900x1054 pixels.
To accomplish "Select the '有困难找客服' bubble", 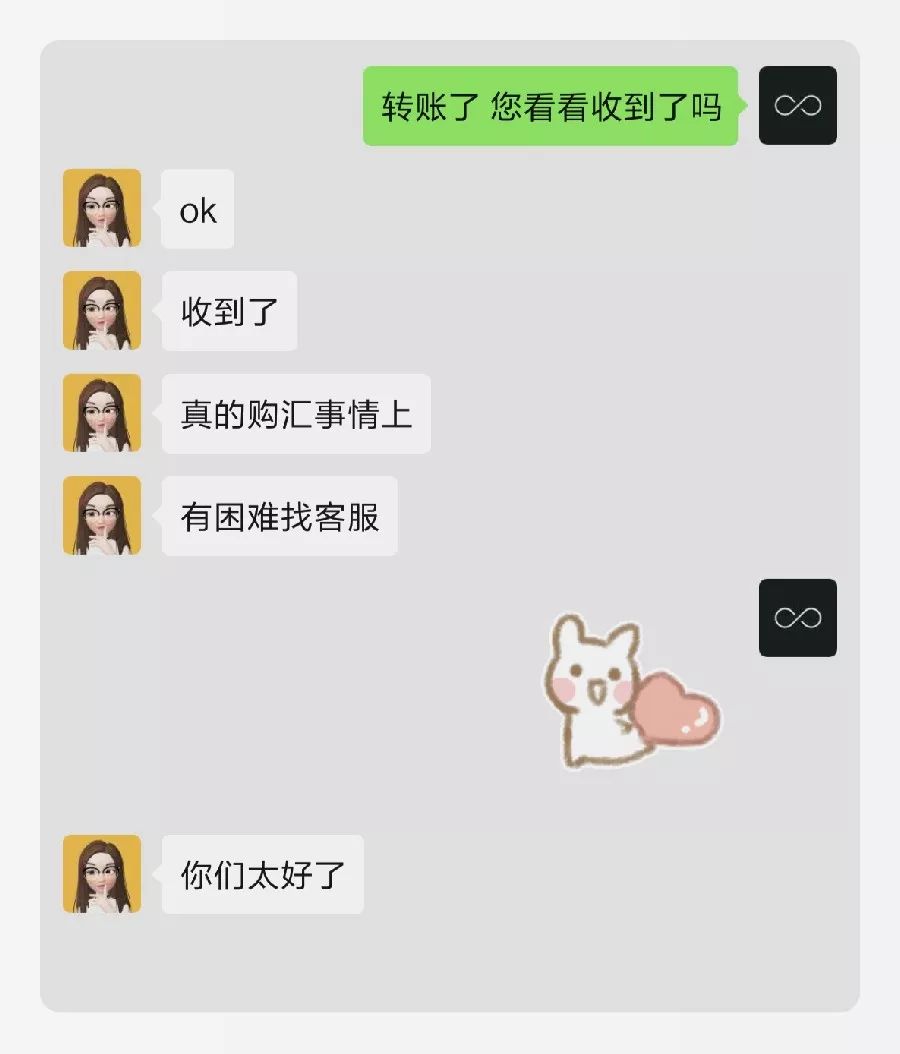I will tap(278, 515).
